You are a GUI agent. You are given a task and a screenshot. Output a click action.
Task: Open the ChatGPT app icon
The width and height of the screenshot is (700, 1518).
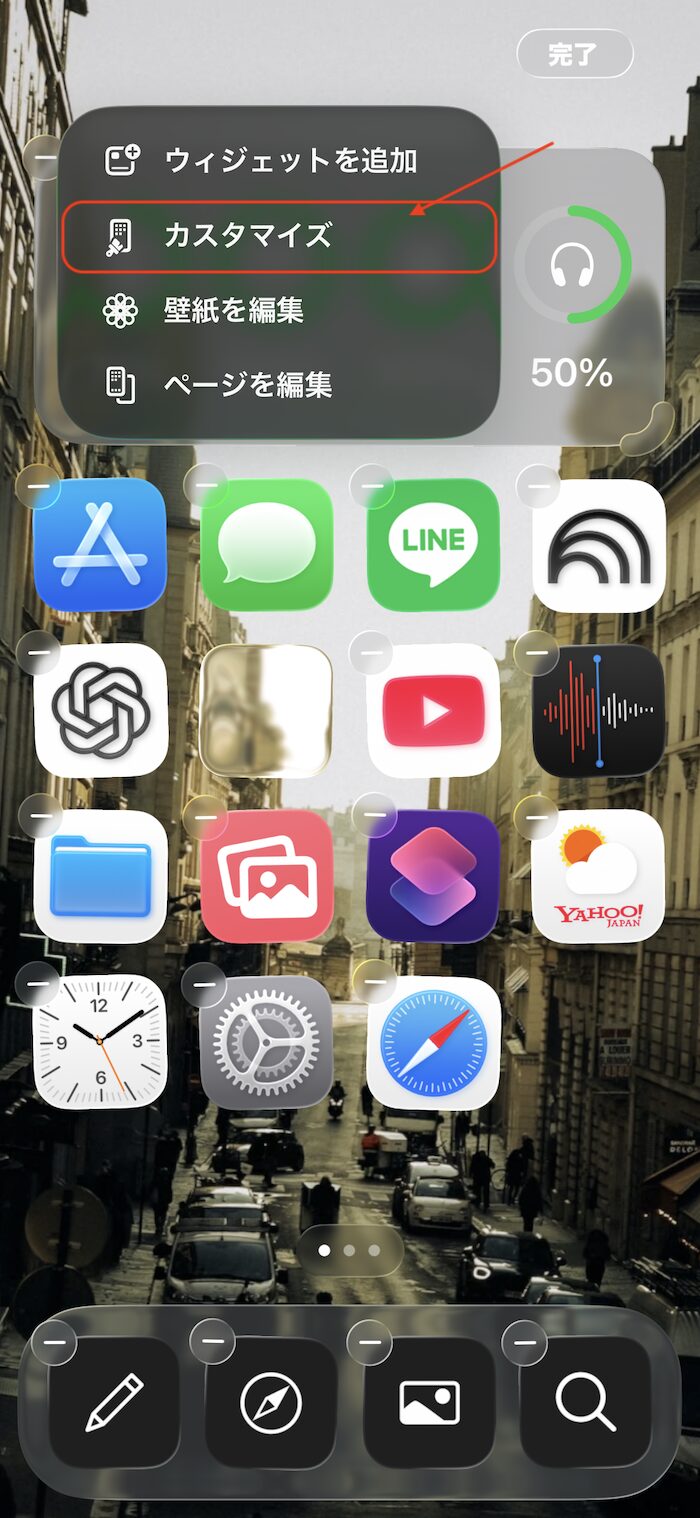[100, 711]
